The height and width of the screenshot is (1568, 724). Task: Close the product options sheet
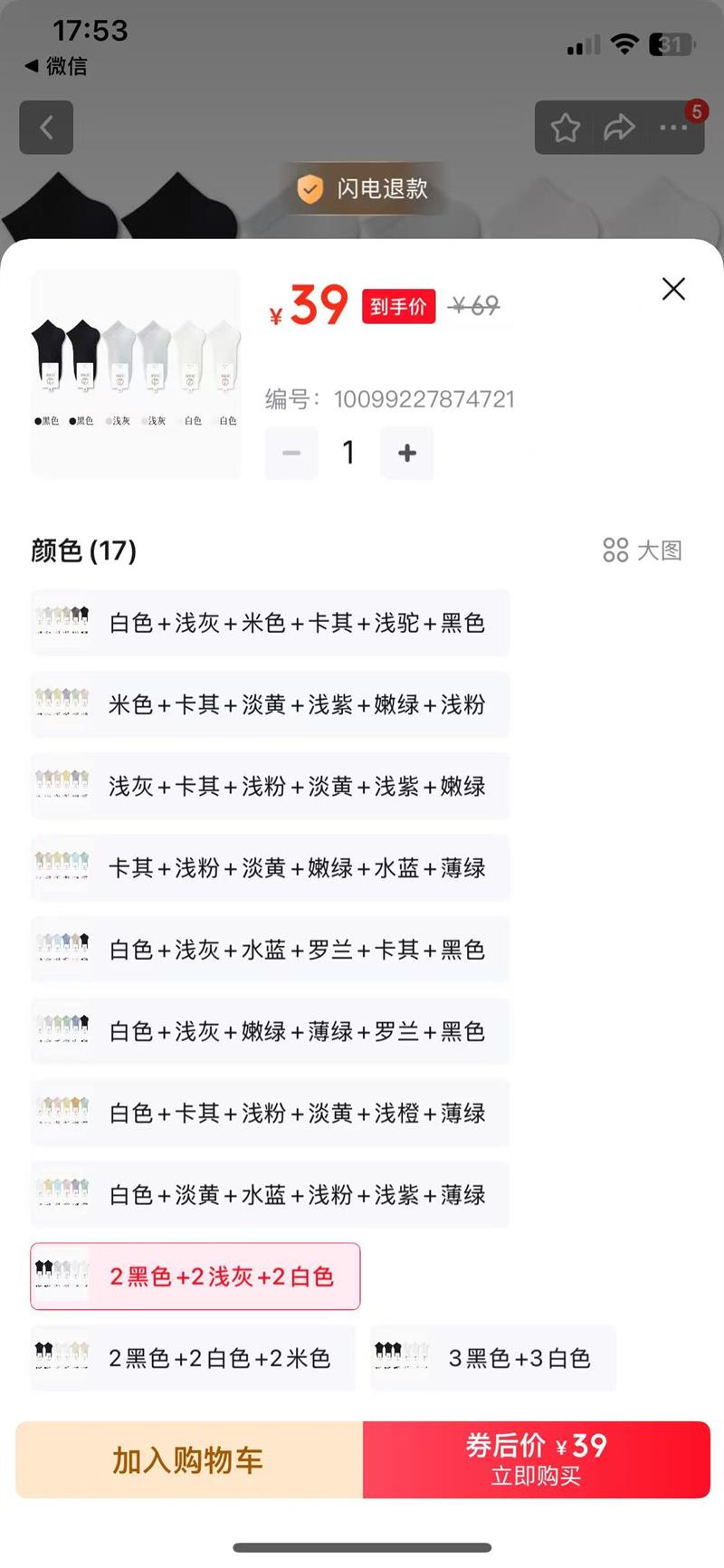673,289
